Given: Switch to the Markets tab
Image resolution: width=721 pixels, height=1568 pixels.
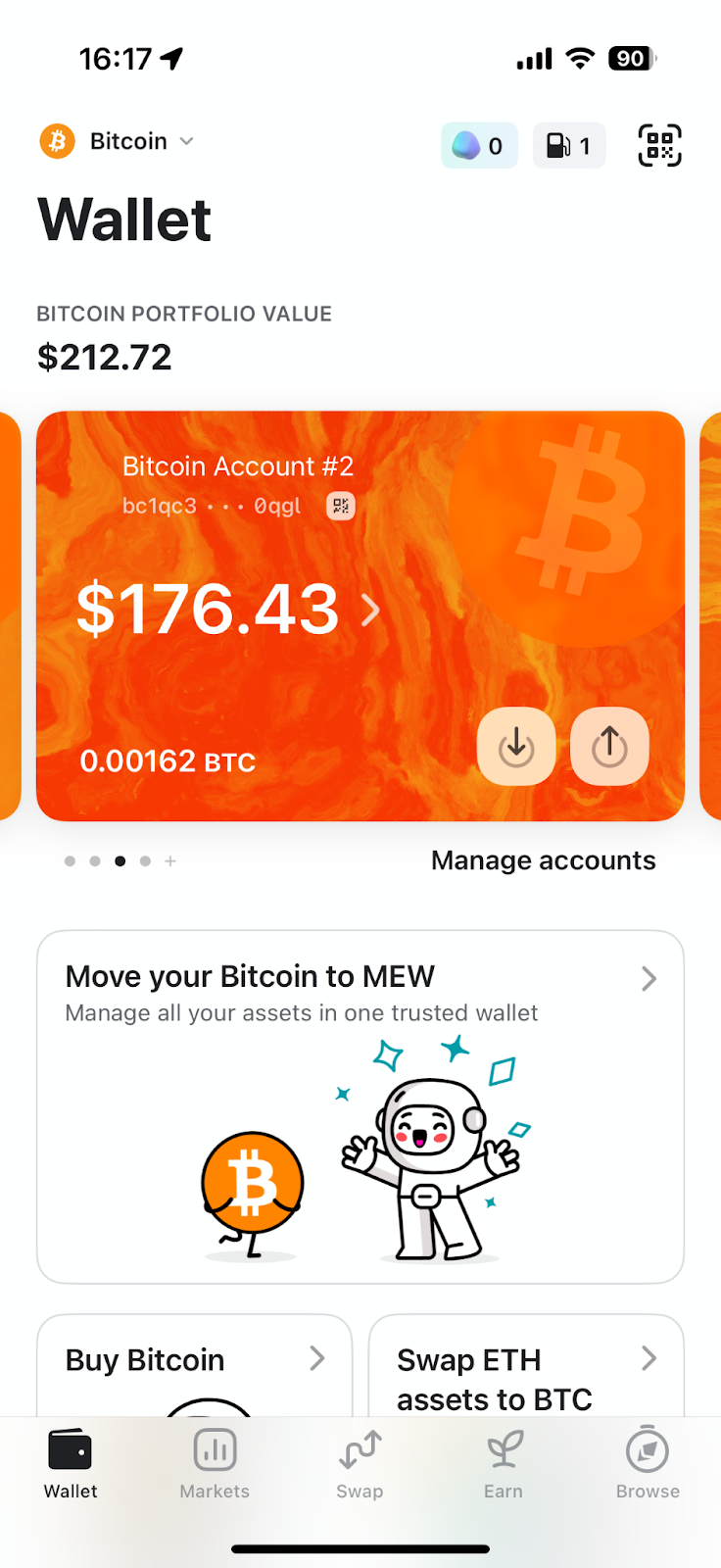Looking at the screenshot, I should (x=215, y=1463).
